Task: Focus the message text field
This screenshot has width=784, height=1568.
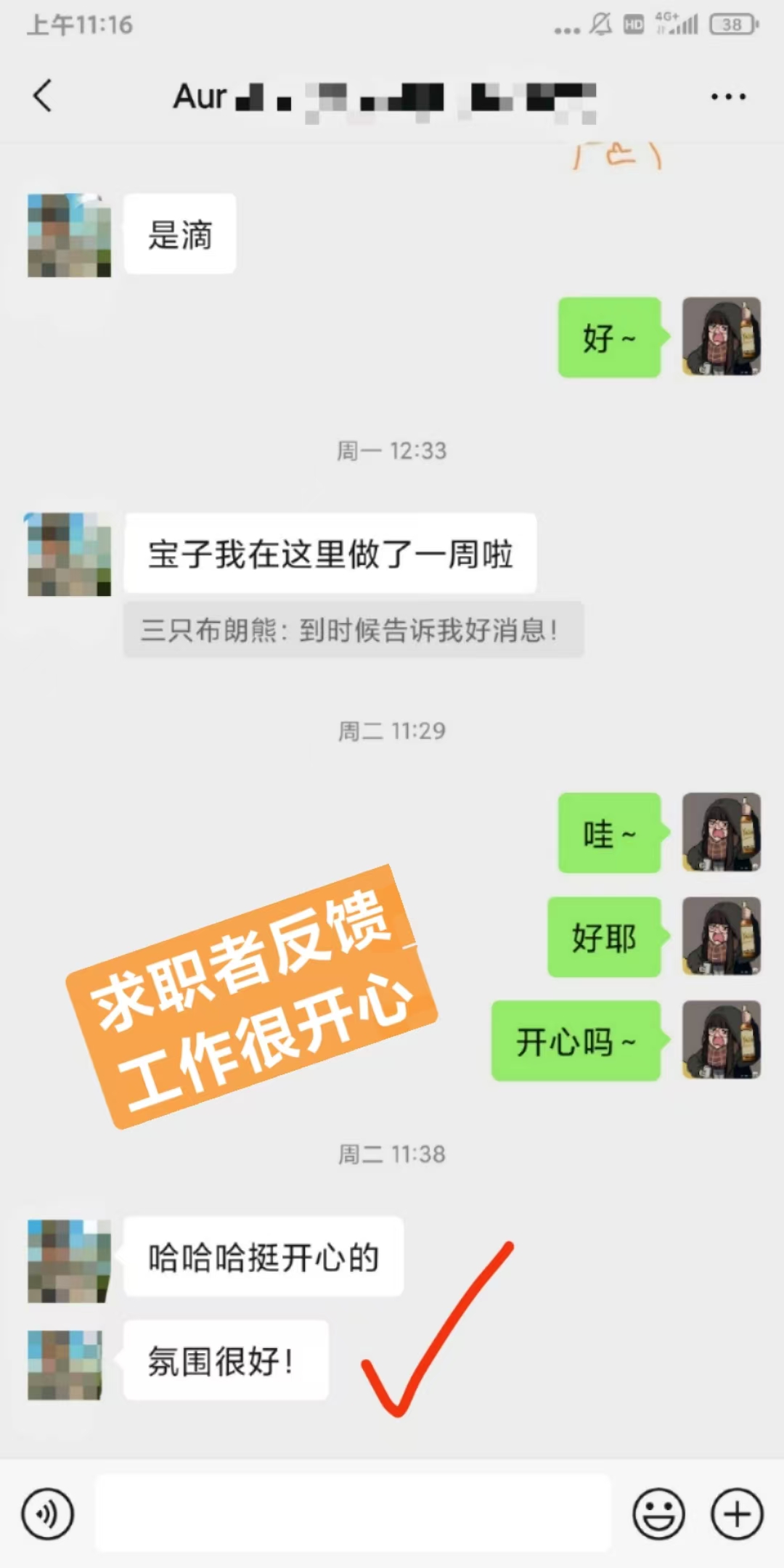Action: (353, 1514)
